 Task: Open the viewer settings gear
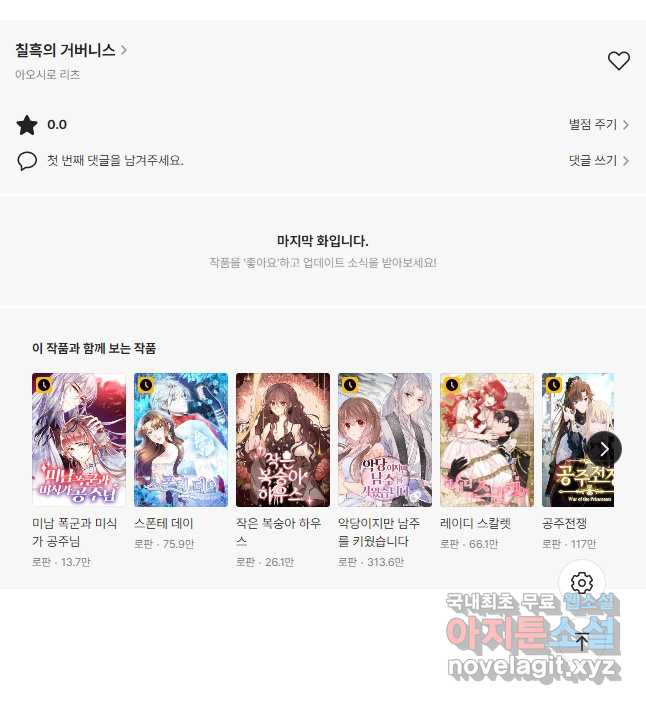582,583
